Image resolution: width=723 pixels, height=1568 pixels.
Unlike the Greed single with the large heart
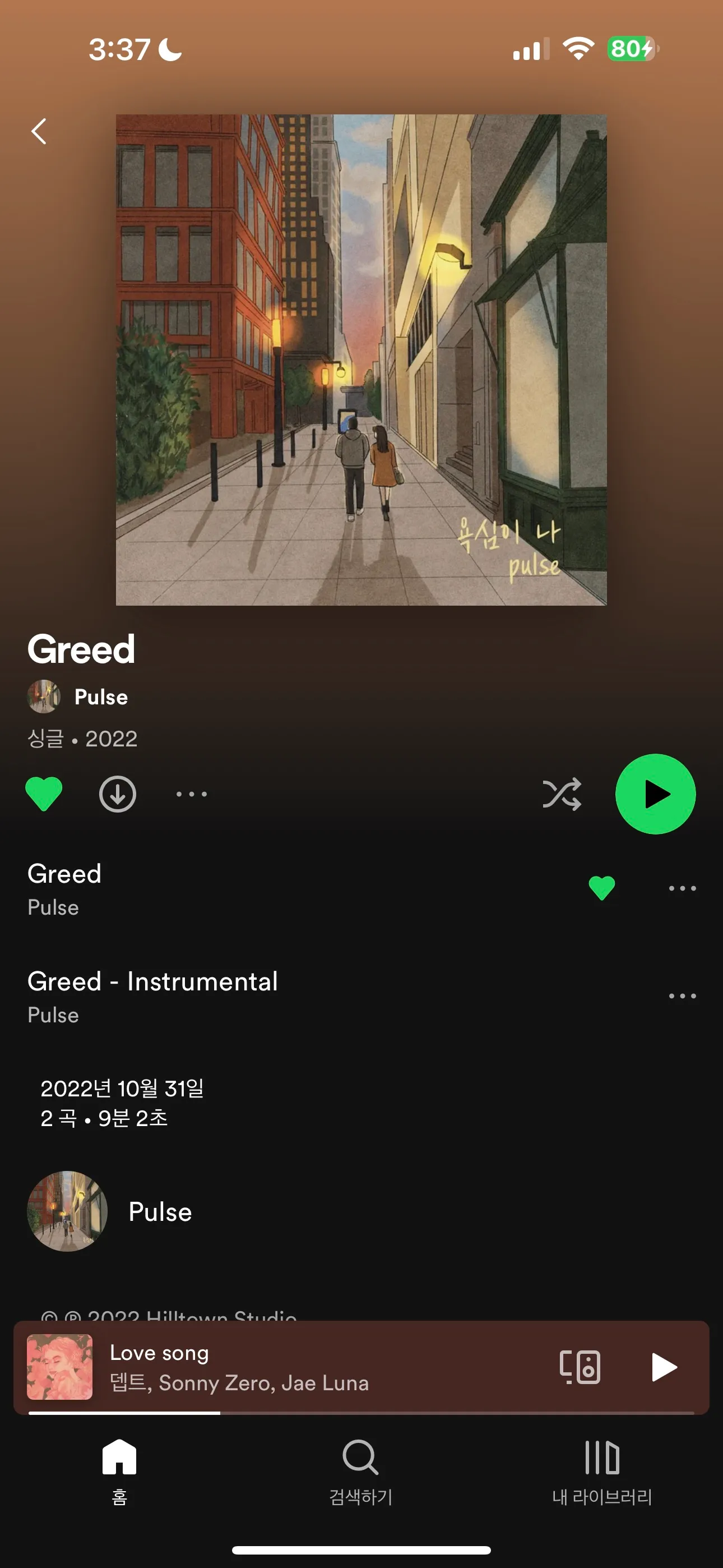coord(44,794)
